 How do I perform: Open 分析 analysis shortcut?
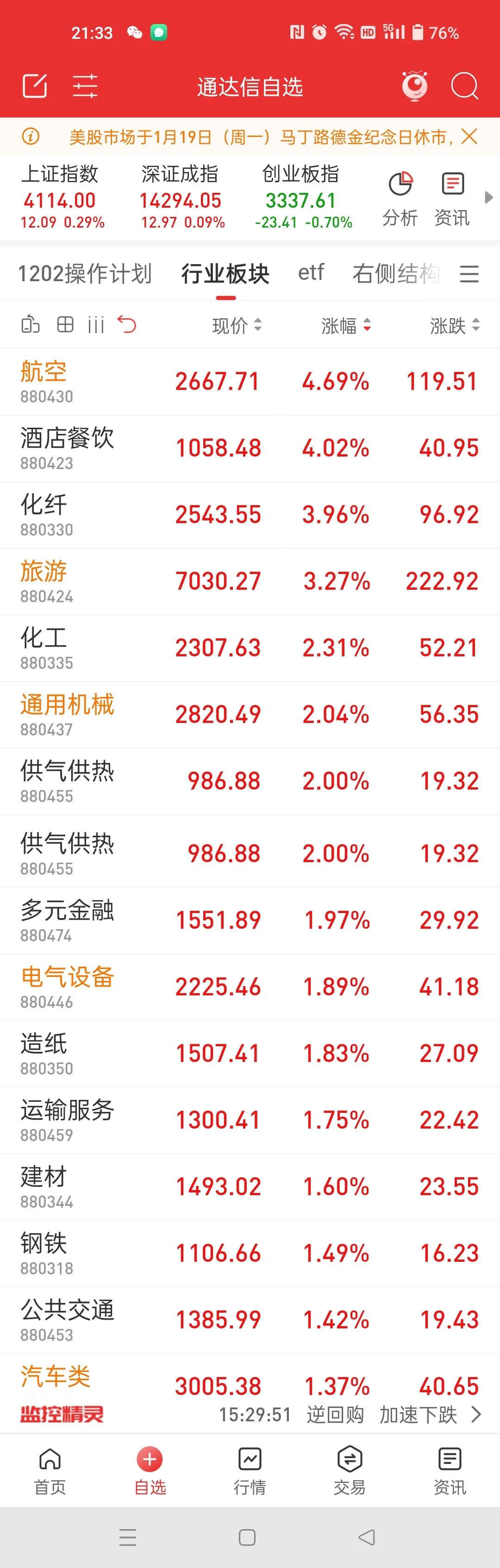point(400,198)
